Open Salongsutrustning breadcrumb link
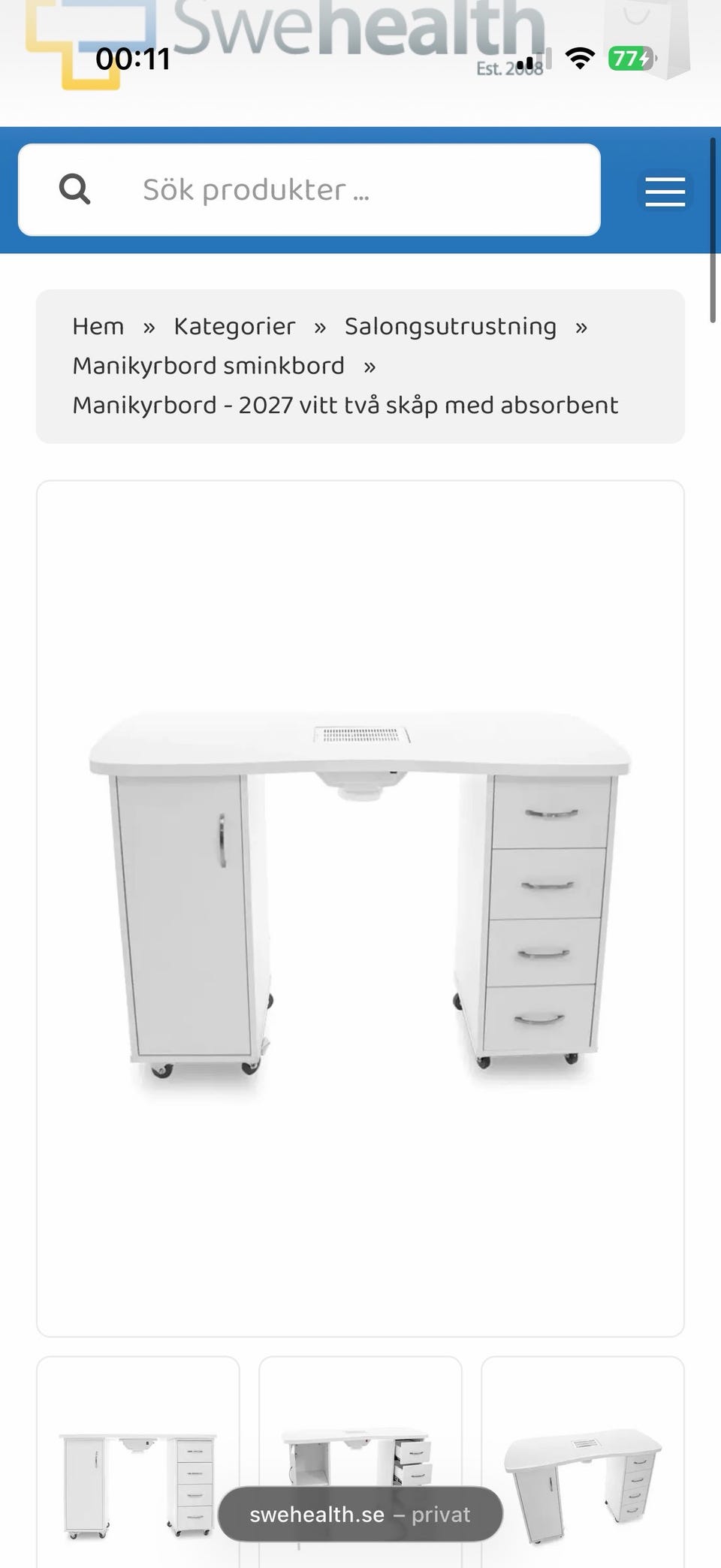721x1568 pixels. tap(450, 327)
